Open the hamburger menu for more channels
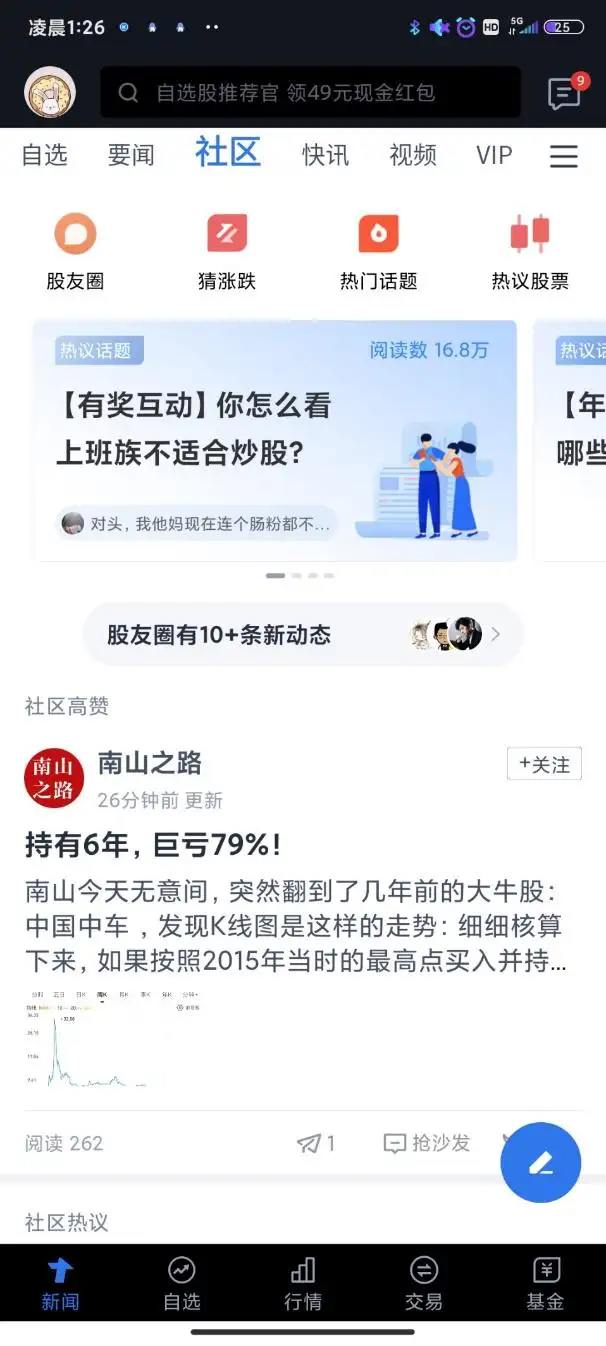 (564, 156)
